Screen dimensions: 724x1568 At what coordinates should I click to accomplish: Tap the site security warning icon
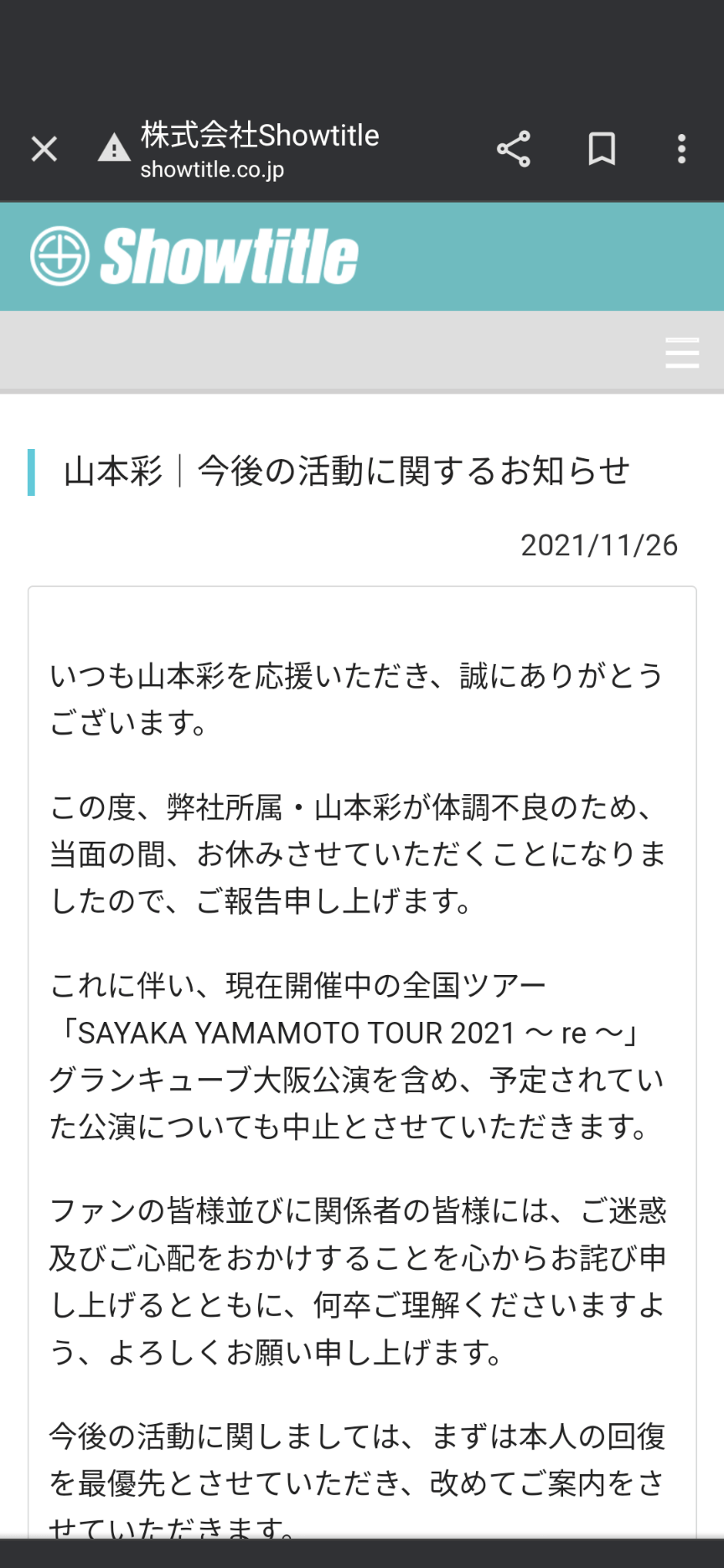pyautogui.click(x=114, y=148)
